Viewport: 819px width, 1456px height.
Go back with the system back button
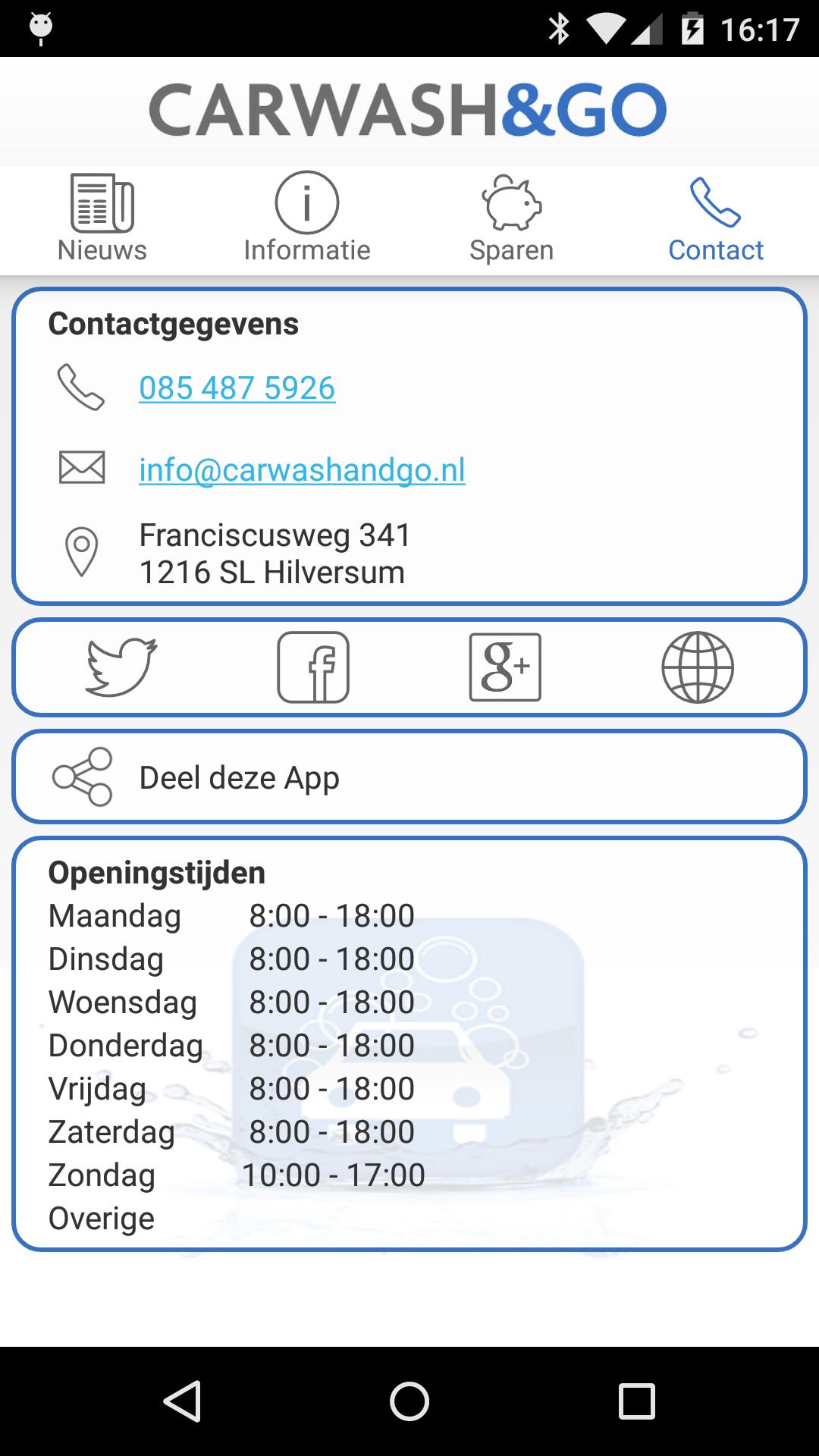click(182, 1401)
